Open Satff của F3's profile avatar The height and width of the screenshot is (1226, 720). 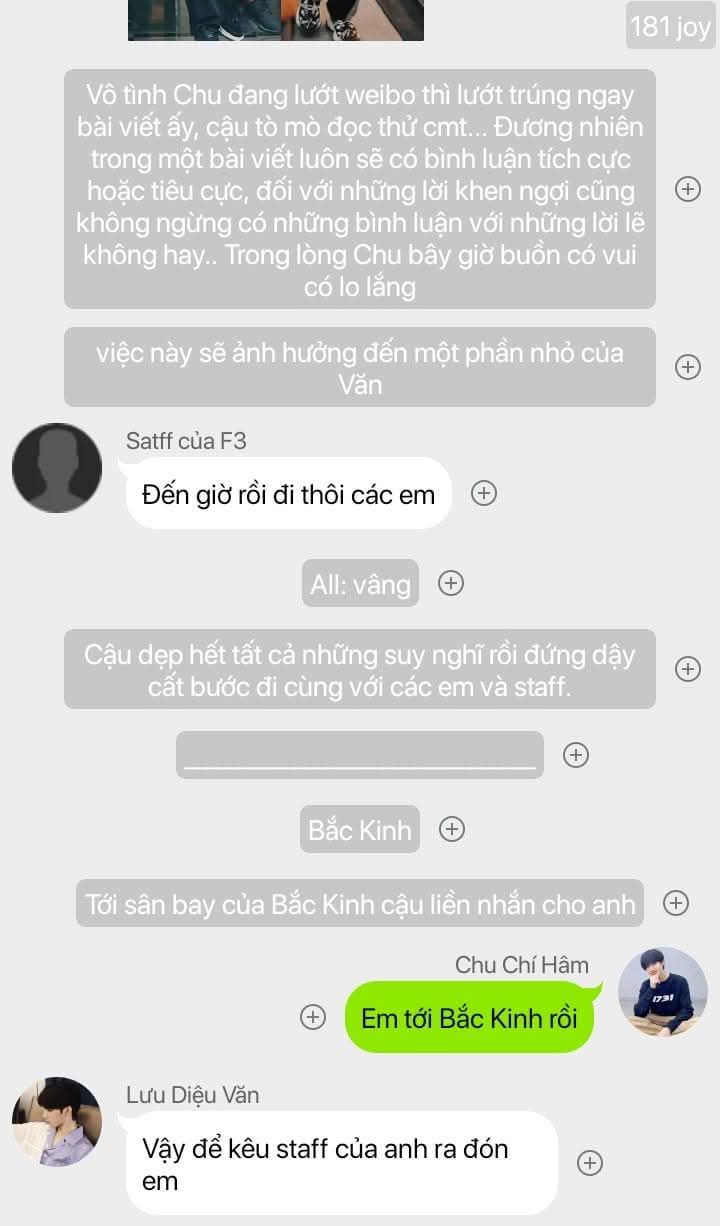coord(57,468)
